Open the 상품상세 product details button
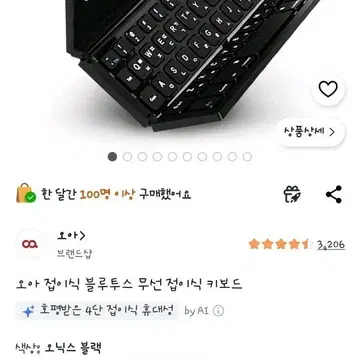Viewport: 360px width, 360px height. (x=311, y=132)
